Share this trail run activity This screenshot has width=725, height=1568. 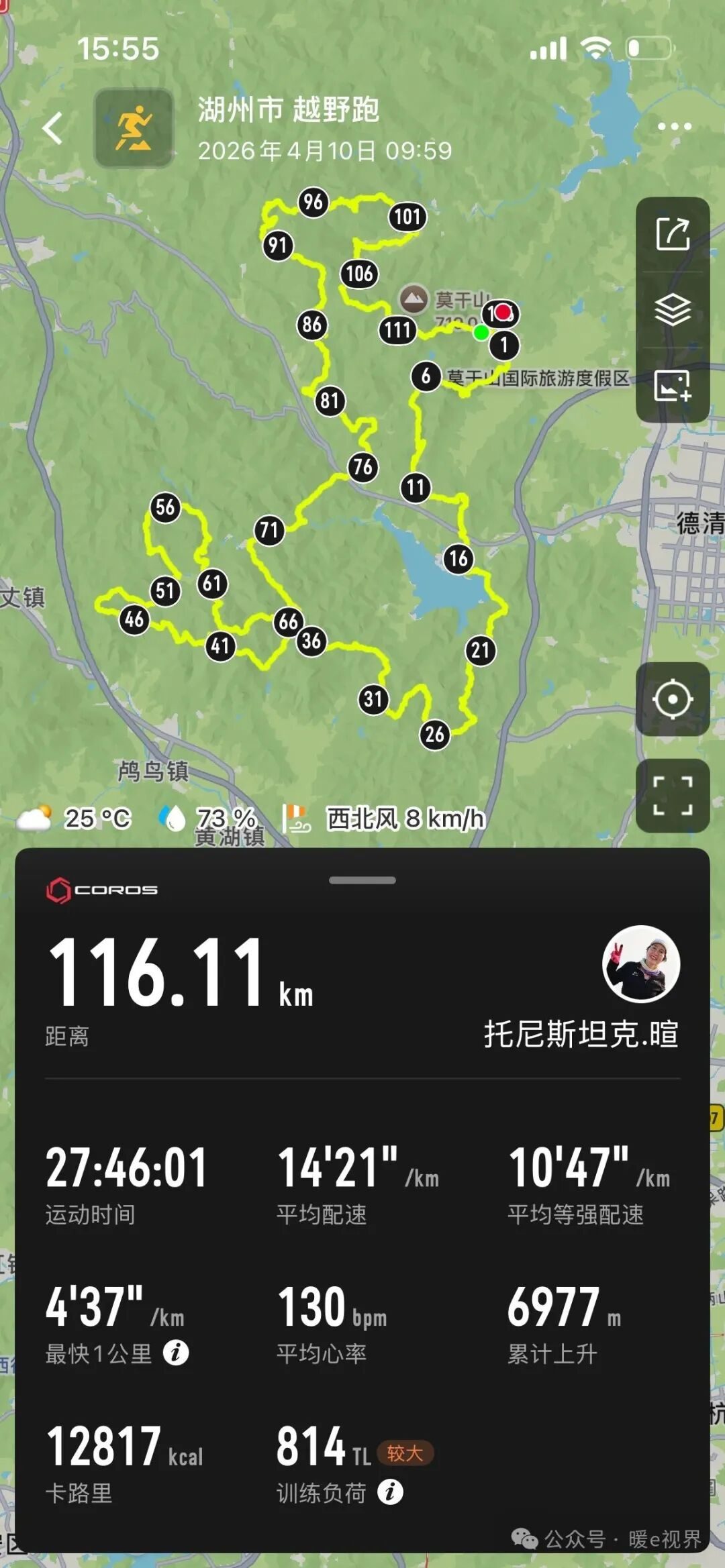(x=673, y=234)
